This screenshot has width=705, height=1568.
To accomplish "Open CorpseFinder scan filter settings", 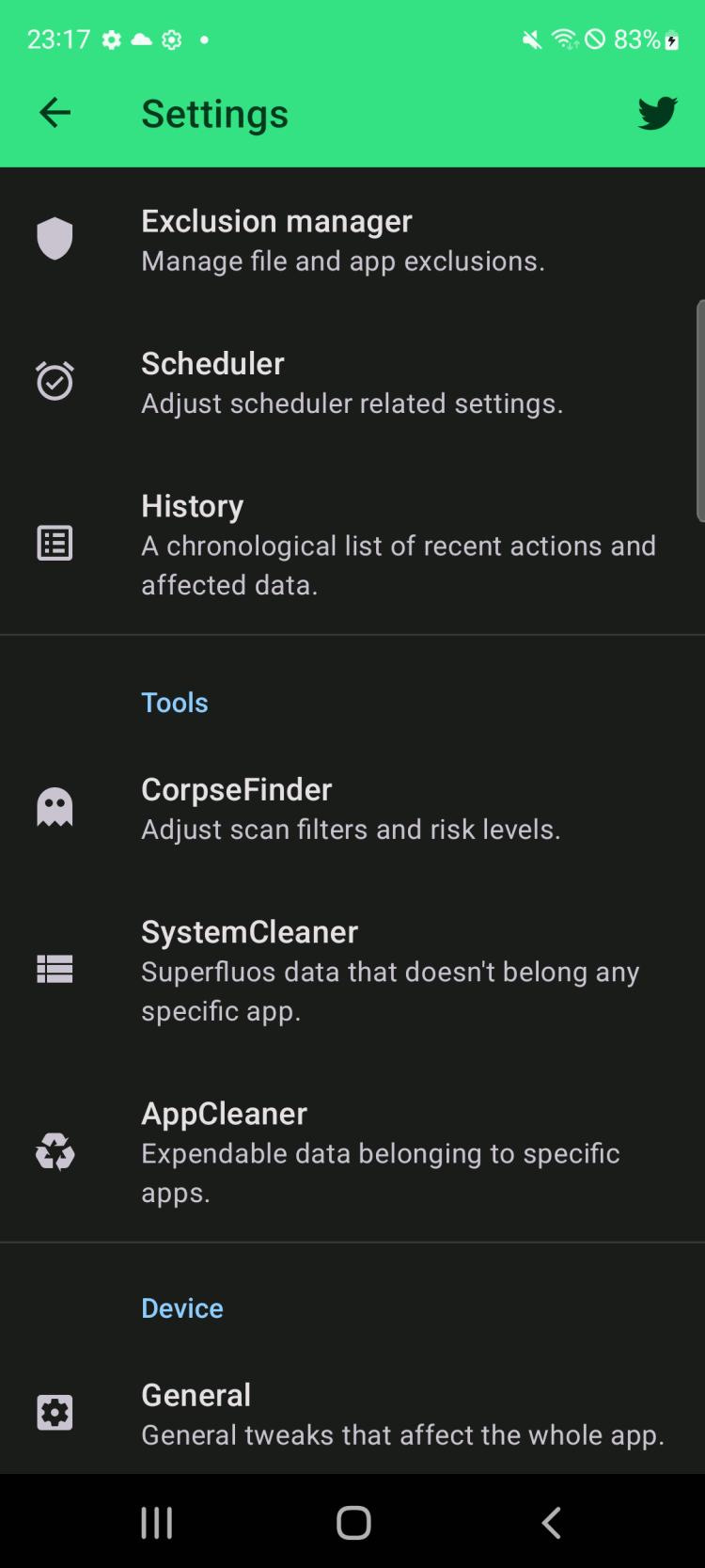I will 352,809.
